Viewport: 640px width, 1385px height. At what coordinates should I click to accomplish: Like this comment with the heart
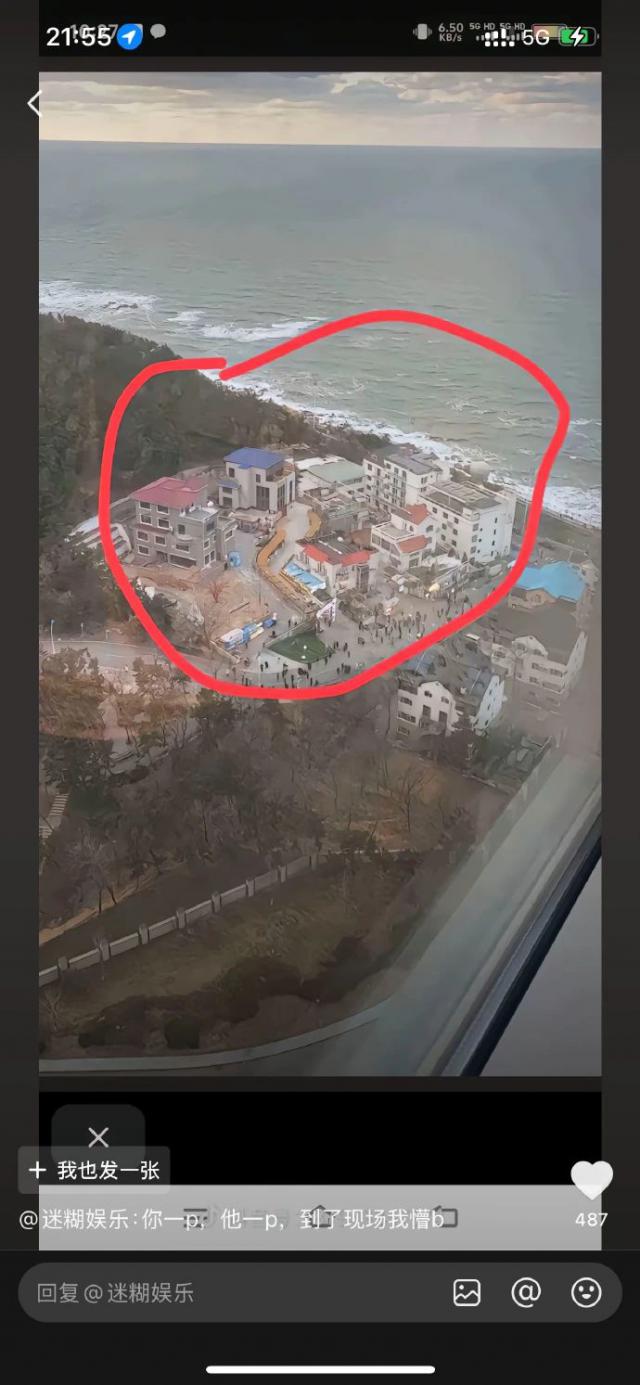click(x=591, y=1181)
